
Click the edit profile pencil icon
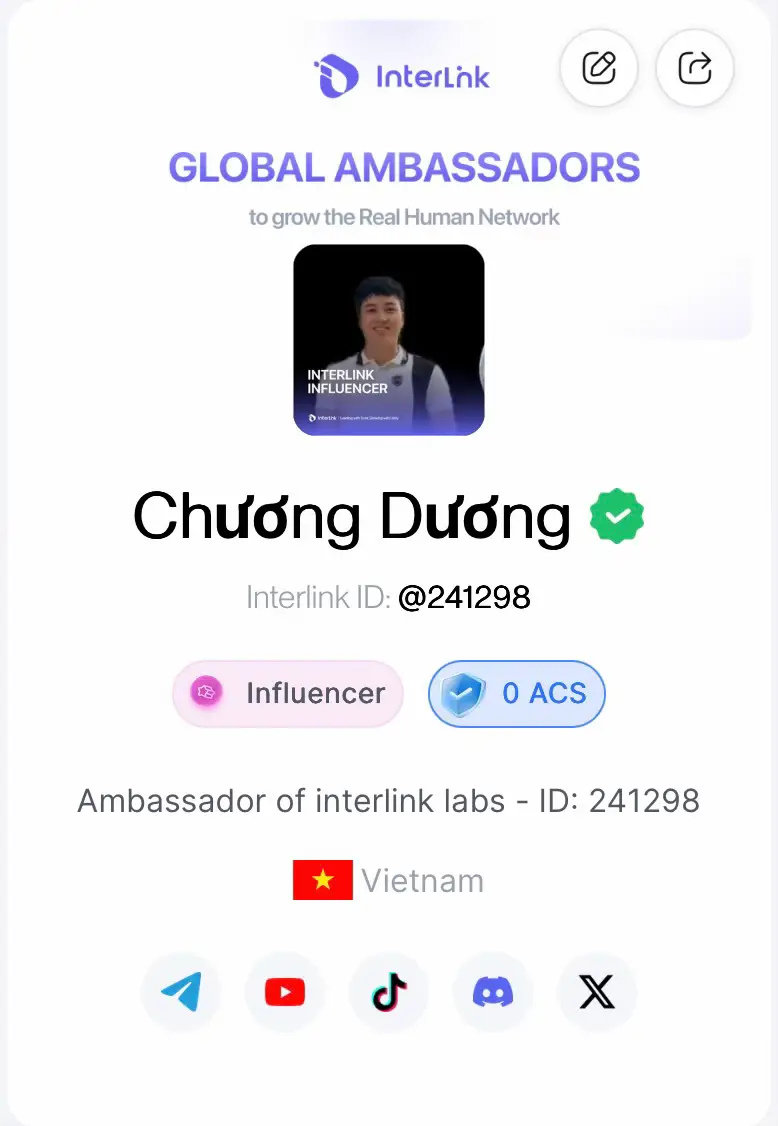(x=599, y=68)
